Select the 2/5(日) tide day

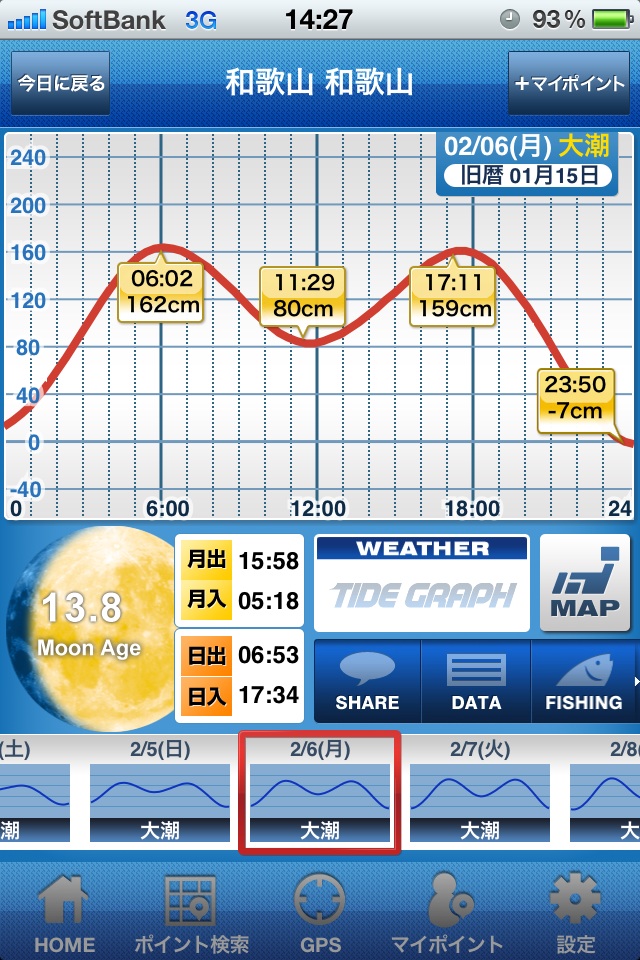click(x=160, y=791)
